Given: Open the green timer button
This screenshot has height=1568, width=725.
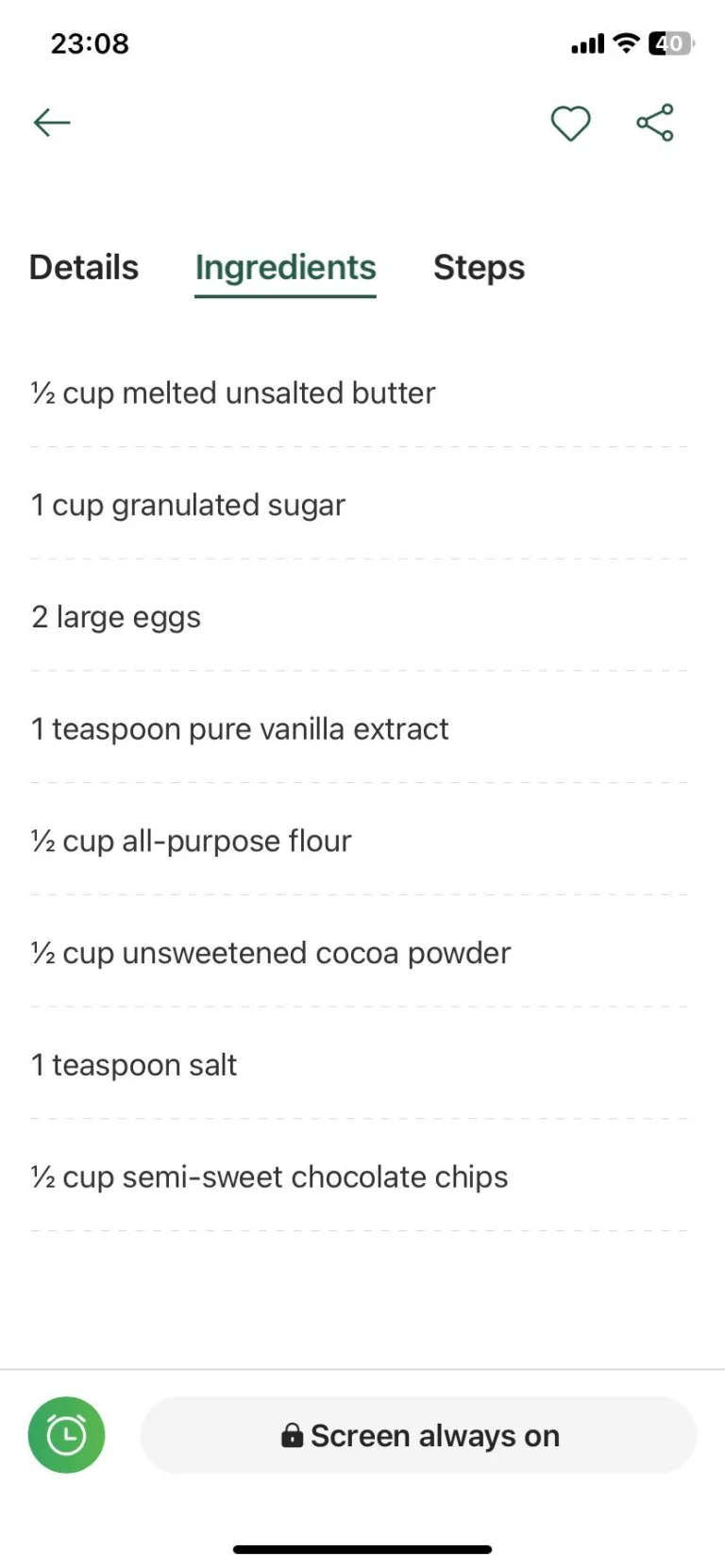Looking at the screenshot, I should point(66,1435).
